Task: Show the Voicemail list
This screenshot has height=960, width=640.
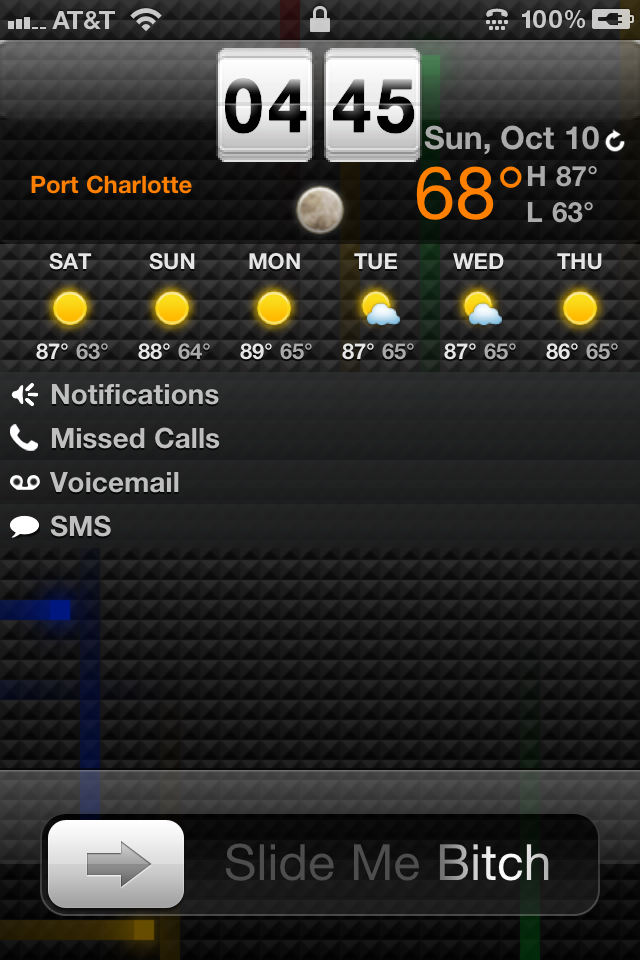Action: pyautogui.click(x=114, y=483)
